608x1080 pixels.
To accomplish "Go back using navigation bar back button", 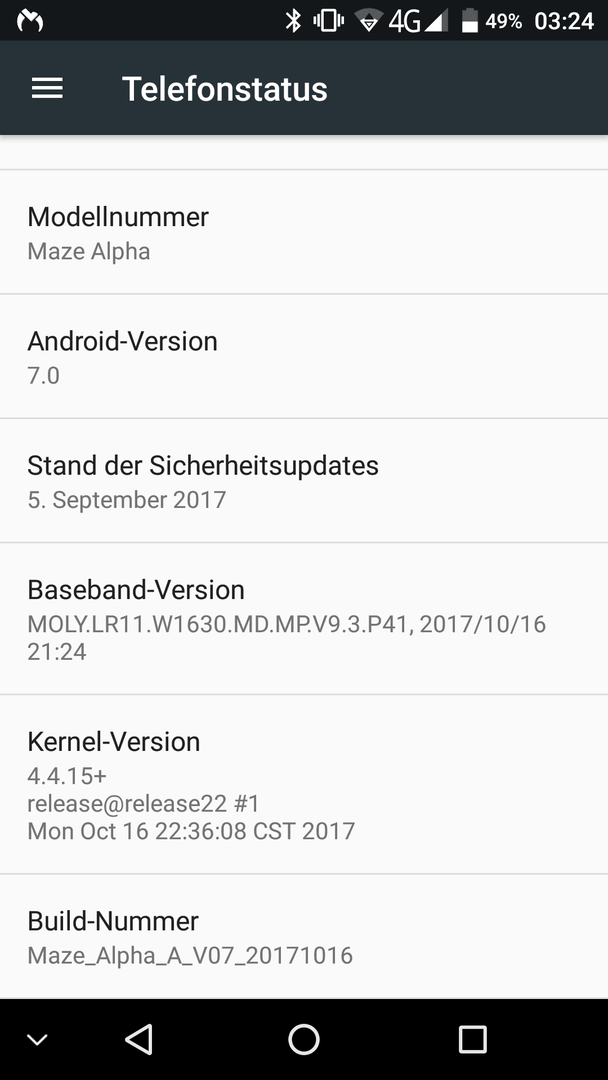I will (139, 1040).
